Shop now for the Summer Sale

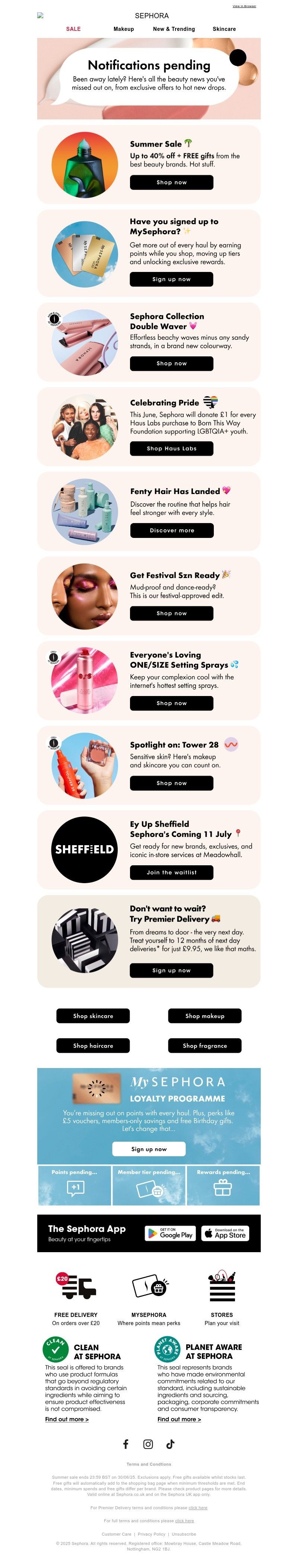pos(171,182)
